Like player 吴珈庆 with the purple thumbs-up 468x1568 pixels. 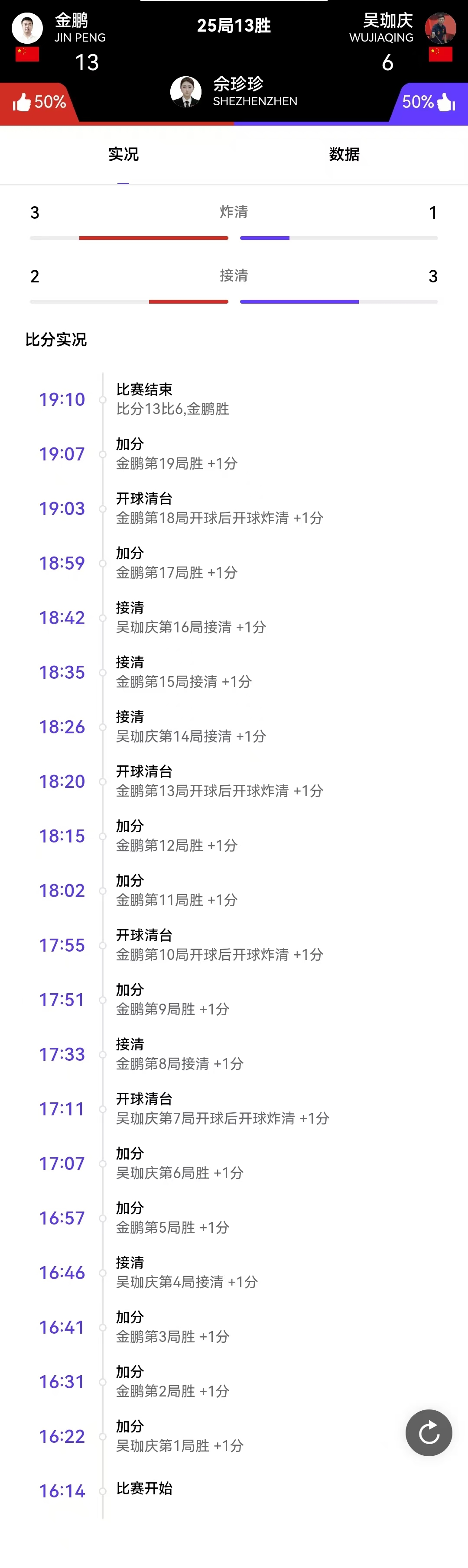pyautogui.click(x=445, y=102)
